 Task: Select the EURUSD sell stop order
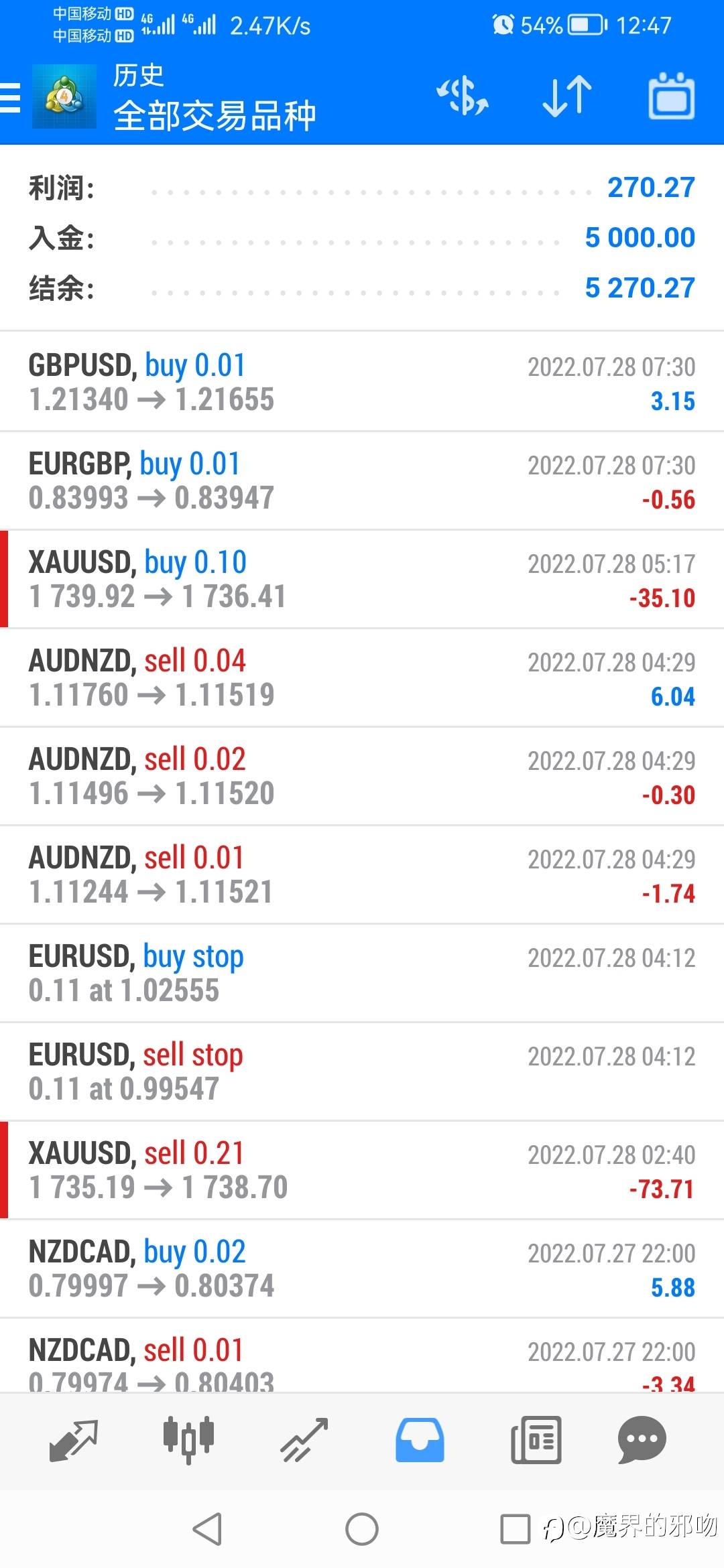tap(362, 1071)
